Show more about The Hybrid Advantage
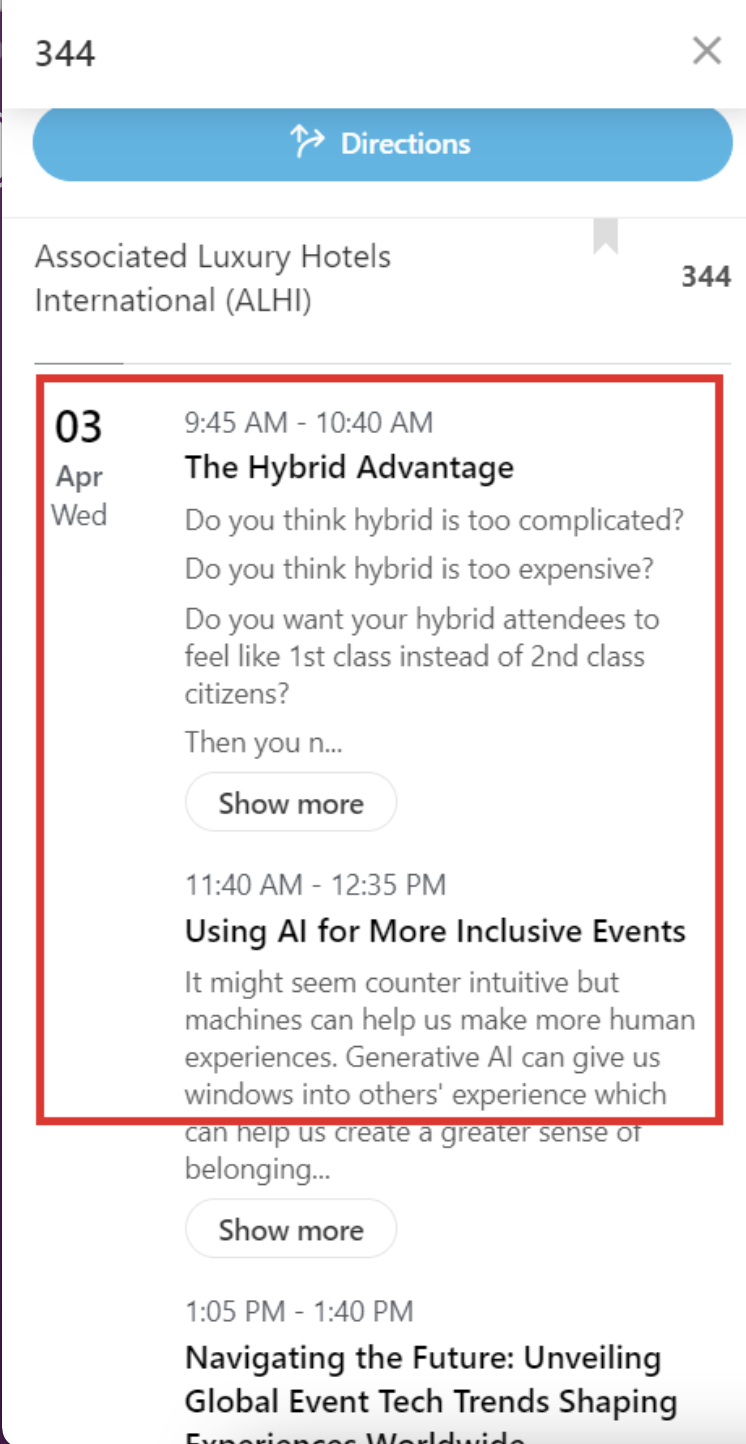Viewport: 746px width, 1444px height. [x=291, y=803]
